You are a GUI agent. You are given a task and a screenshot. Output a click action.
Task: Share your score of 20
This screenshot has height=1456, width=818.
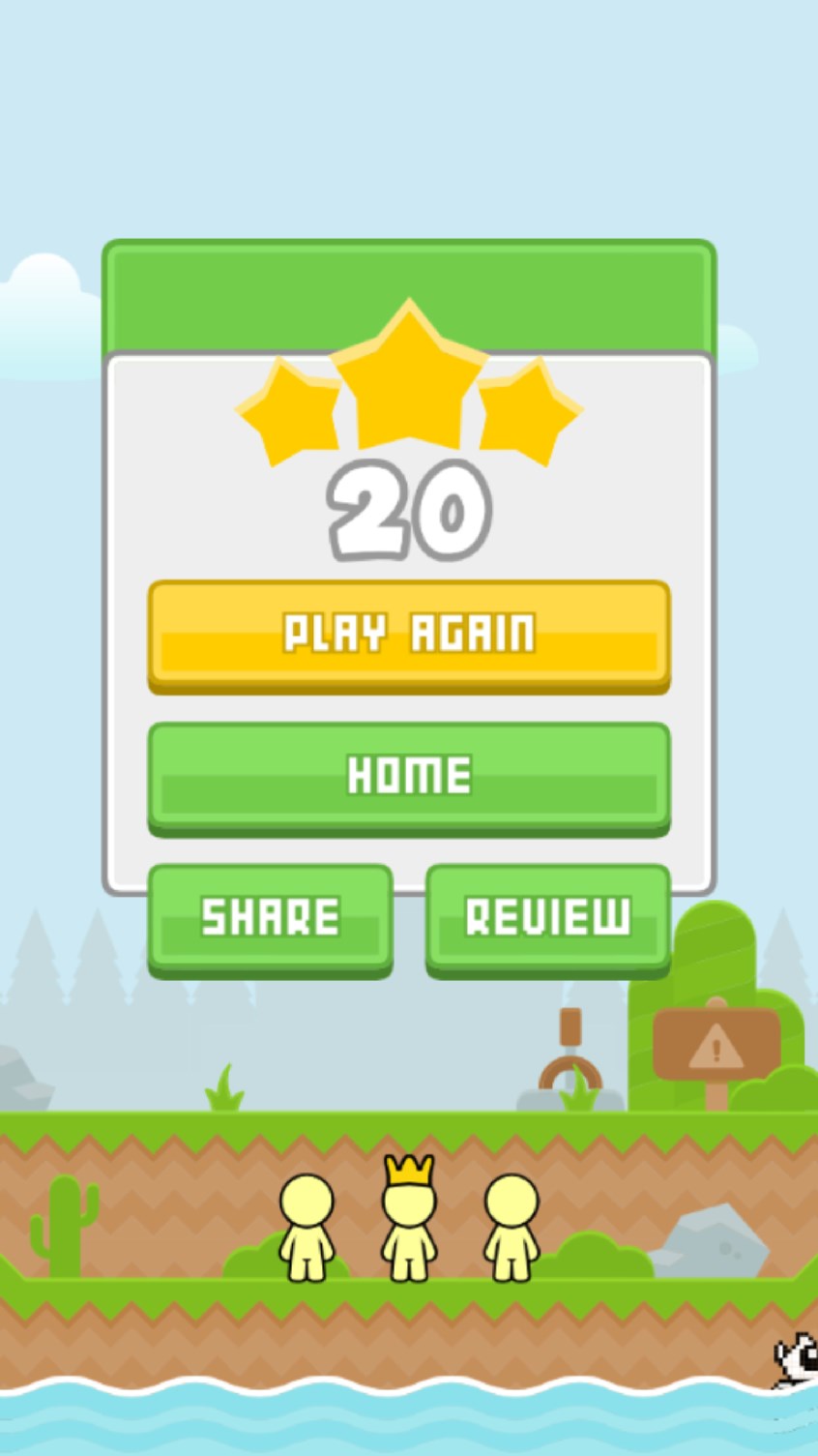(x=270, y=917)
